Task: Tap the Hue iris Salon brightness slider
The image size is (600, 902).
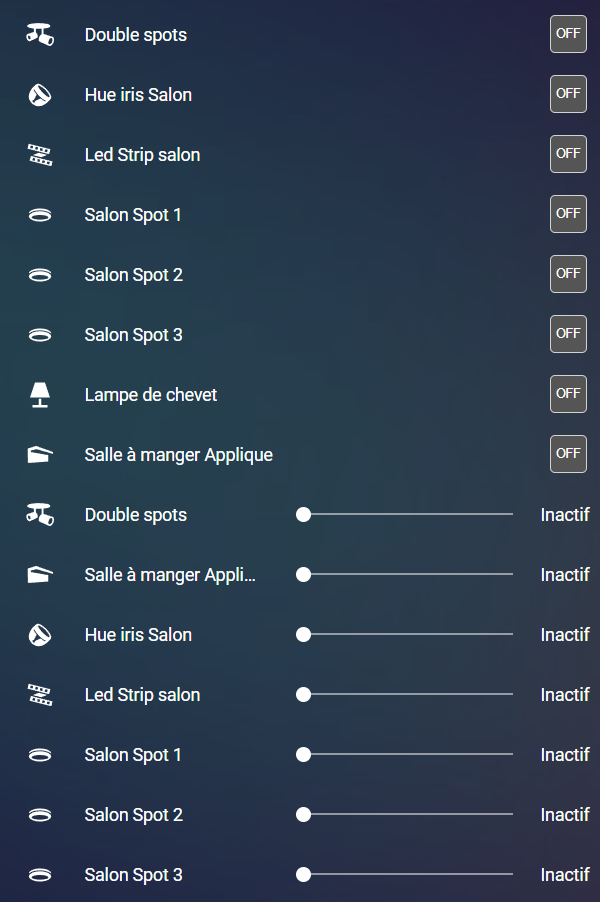Action: click(407, 635)
